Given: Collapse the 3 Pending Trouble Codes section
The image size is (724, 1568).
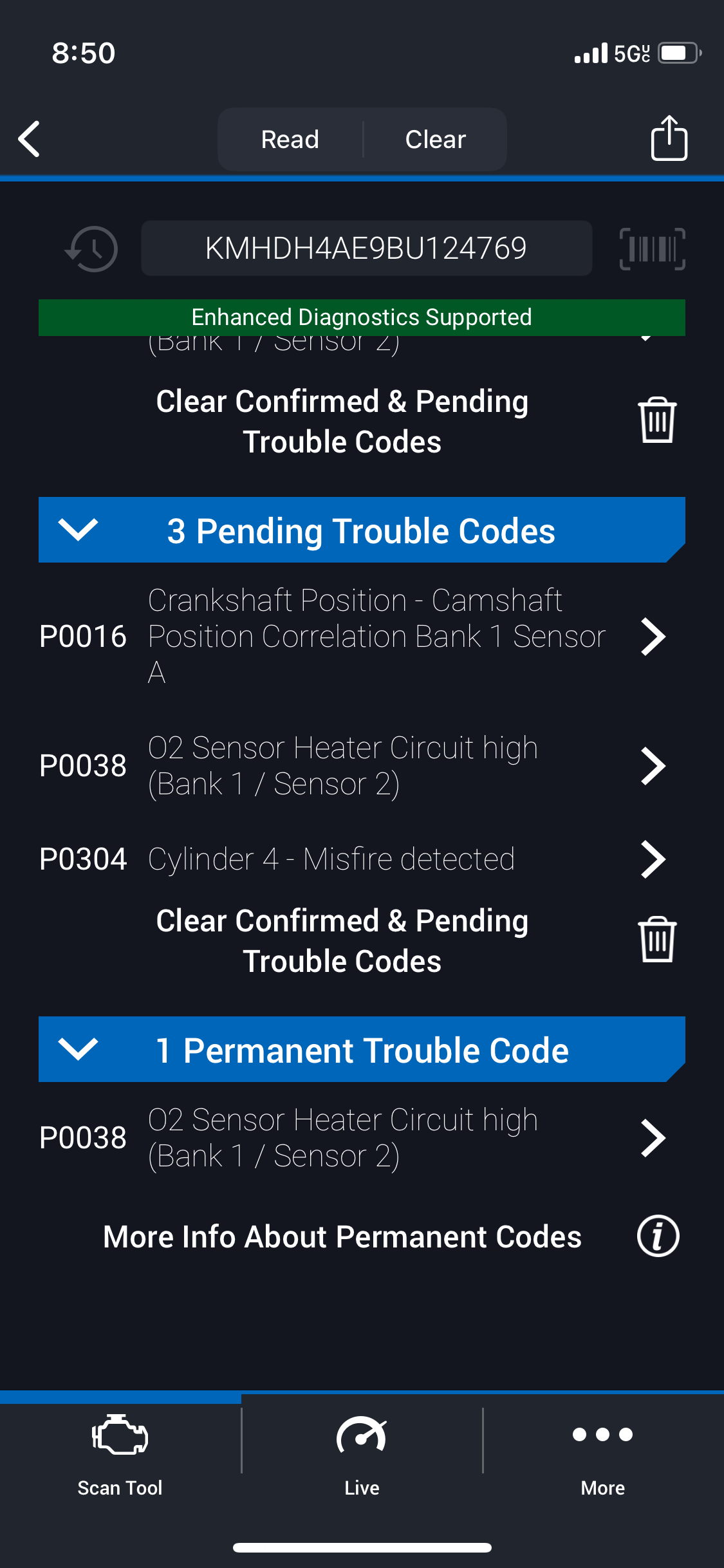Looking at the screenshot, I should coord(79,530).
